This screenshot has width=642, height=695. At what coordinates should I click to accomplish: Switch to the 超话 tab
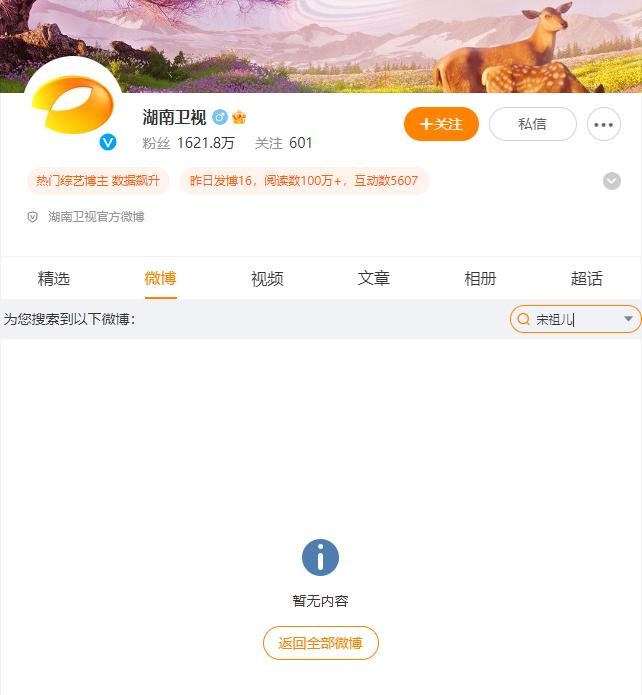coord(587,279)
